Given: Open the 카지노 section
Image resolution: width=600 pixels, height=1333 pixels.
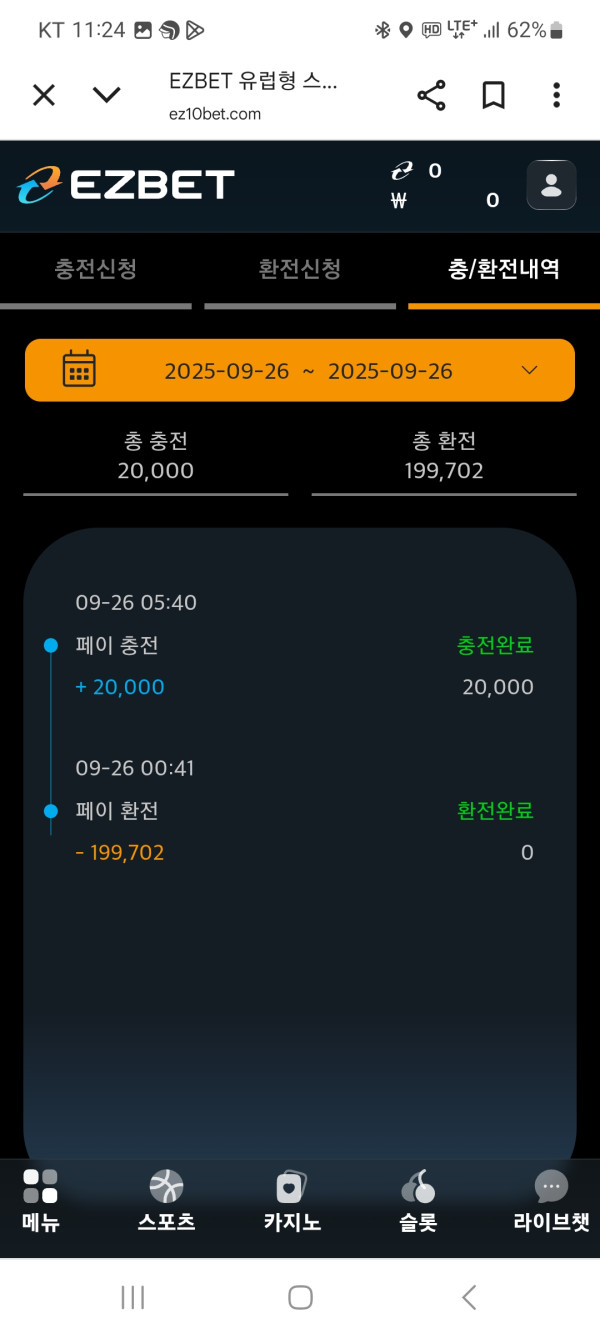Looking at the screenshot, I should (x=292, y=1201).
